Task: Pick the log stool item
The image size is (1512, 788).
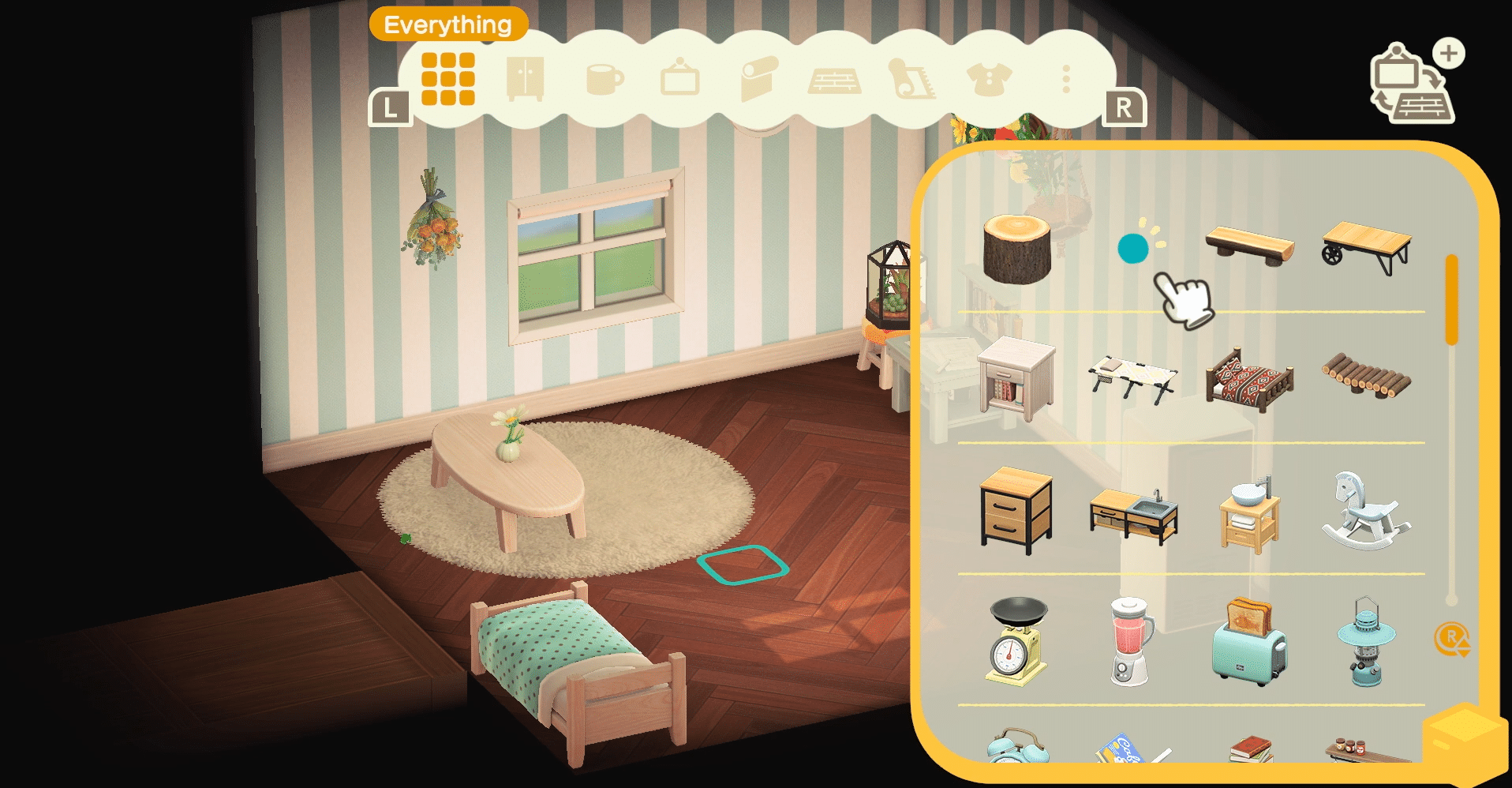Action: (1017, 249)
